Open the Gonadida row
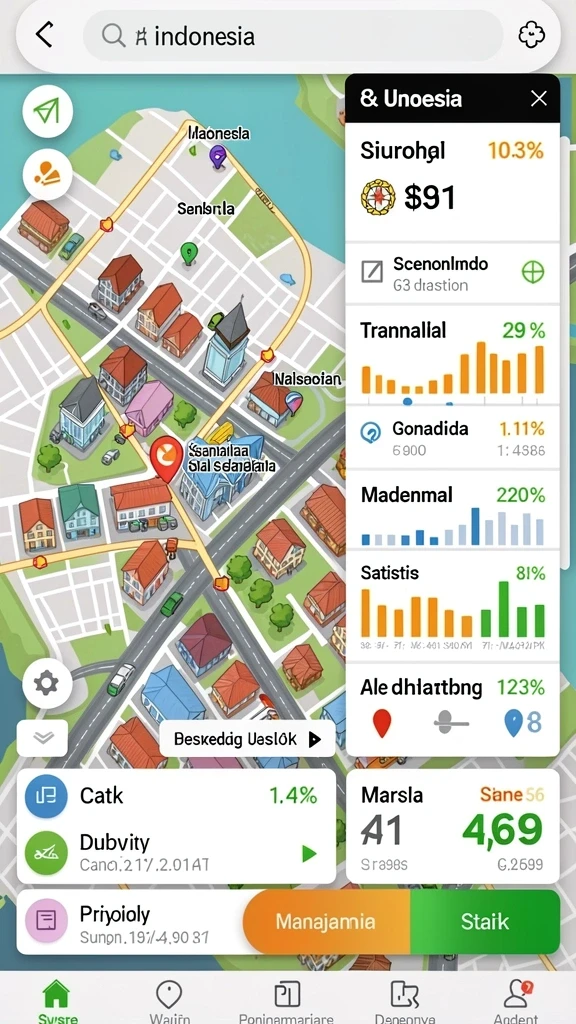This screenshot has height=1024, width=576. coord(452,438)
